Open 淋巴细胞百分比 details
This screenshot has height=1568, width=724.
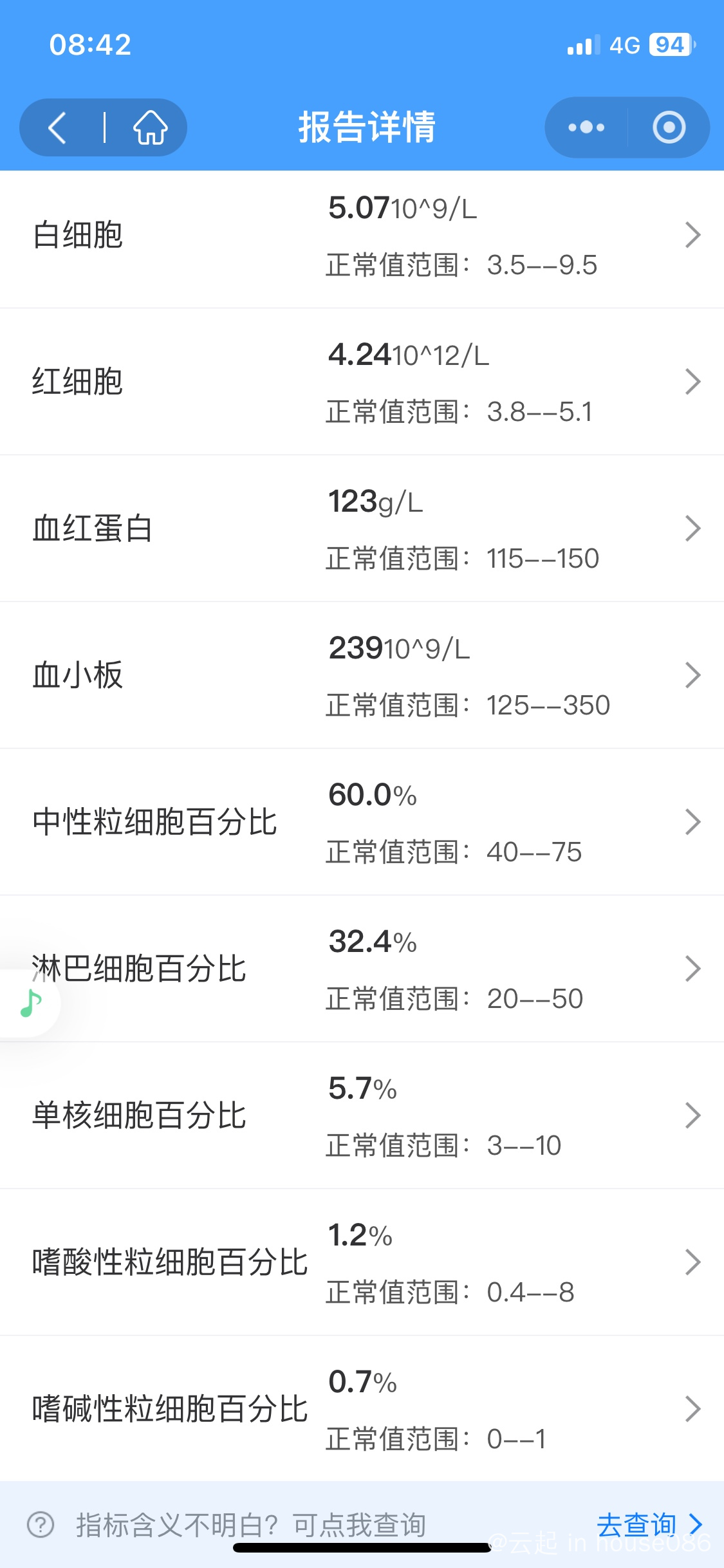362,969
